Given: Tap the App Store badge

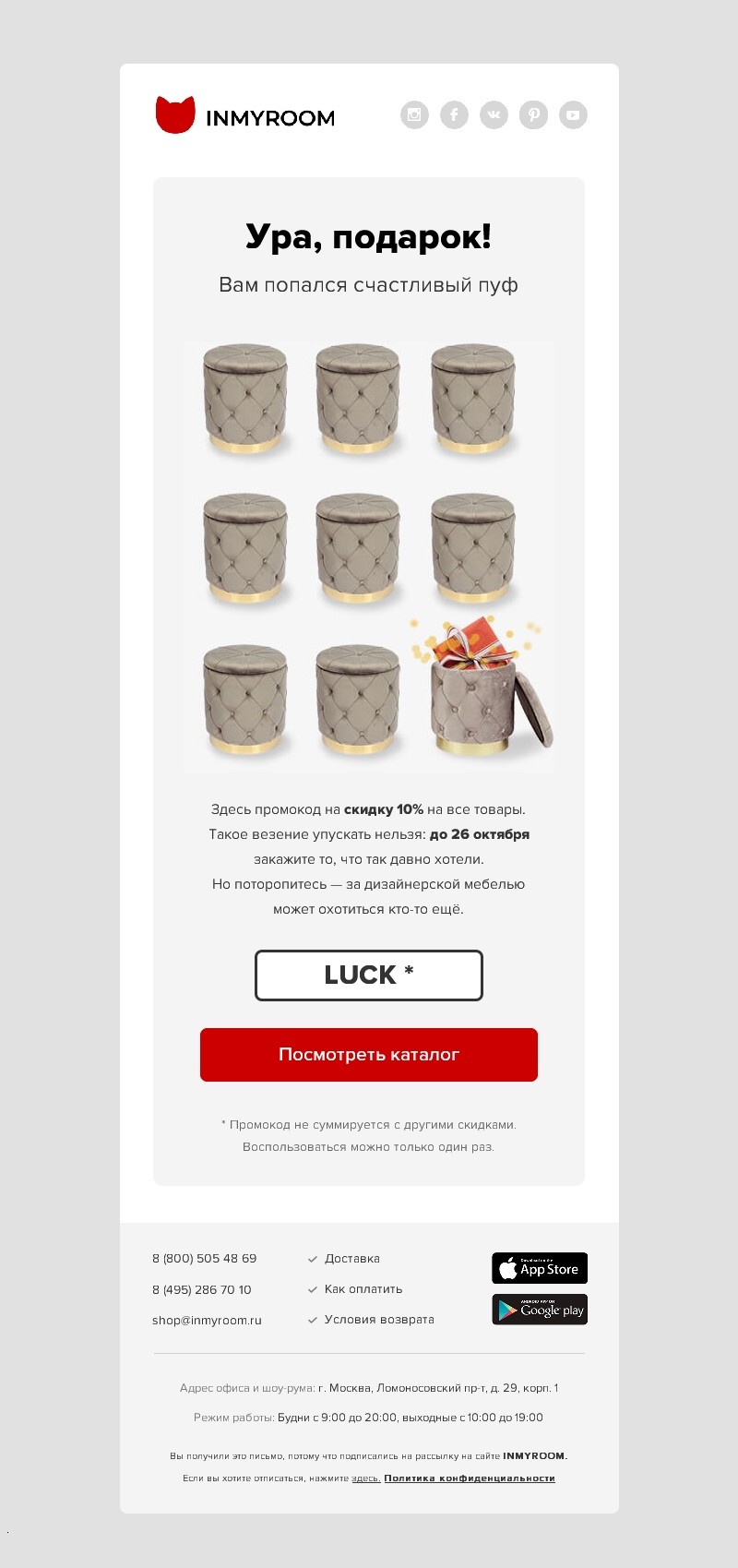Looking at the screenshot, I should [x=540, y=1268].
